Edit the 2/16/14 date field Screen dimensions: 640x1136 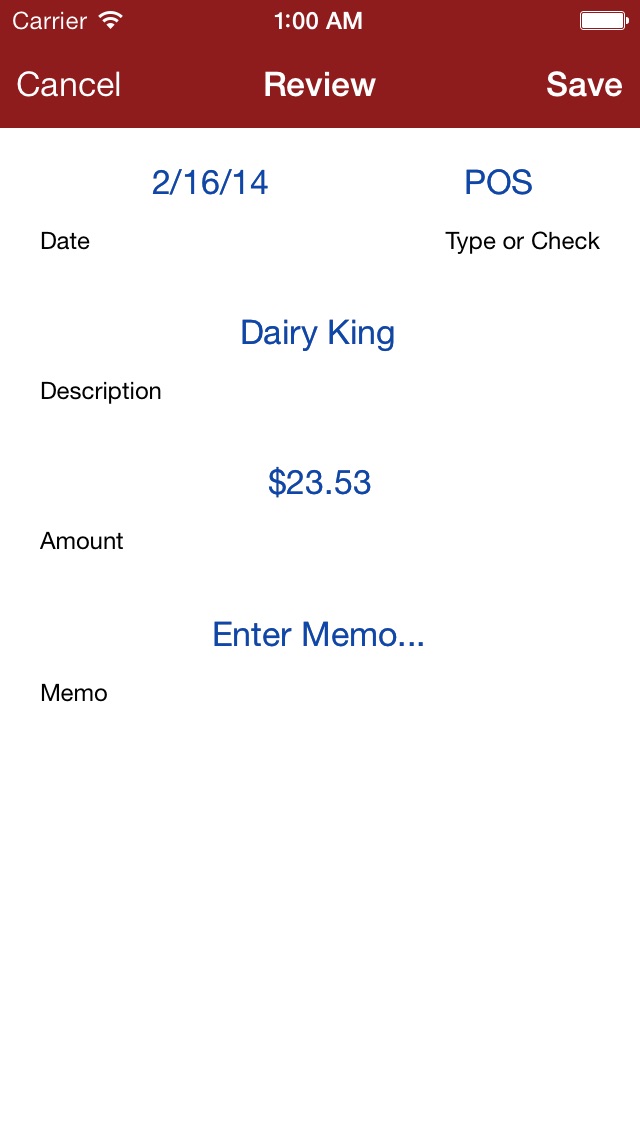pos(210,183)
